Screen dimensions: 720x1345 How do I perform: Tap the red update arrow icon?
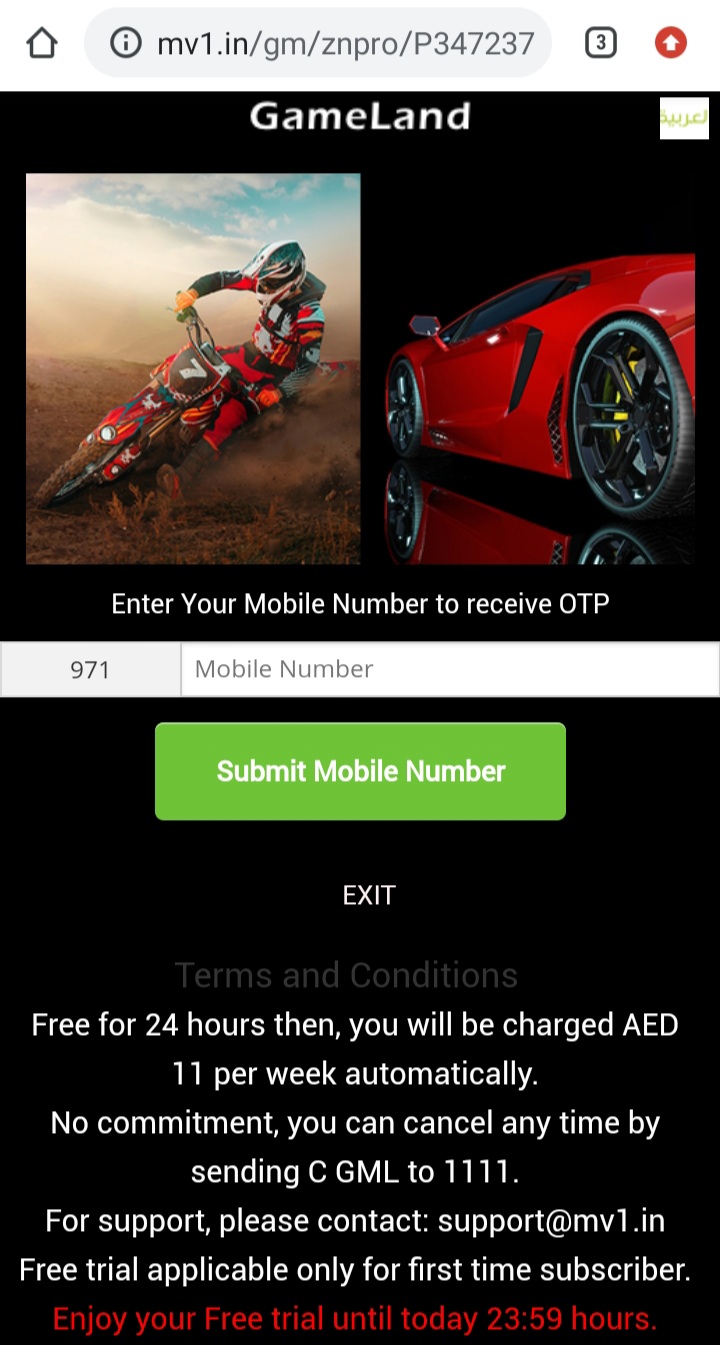670,43
